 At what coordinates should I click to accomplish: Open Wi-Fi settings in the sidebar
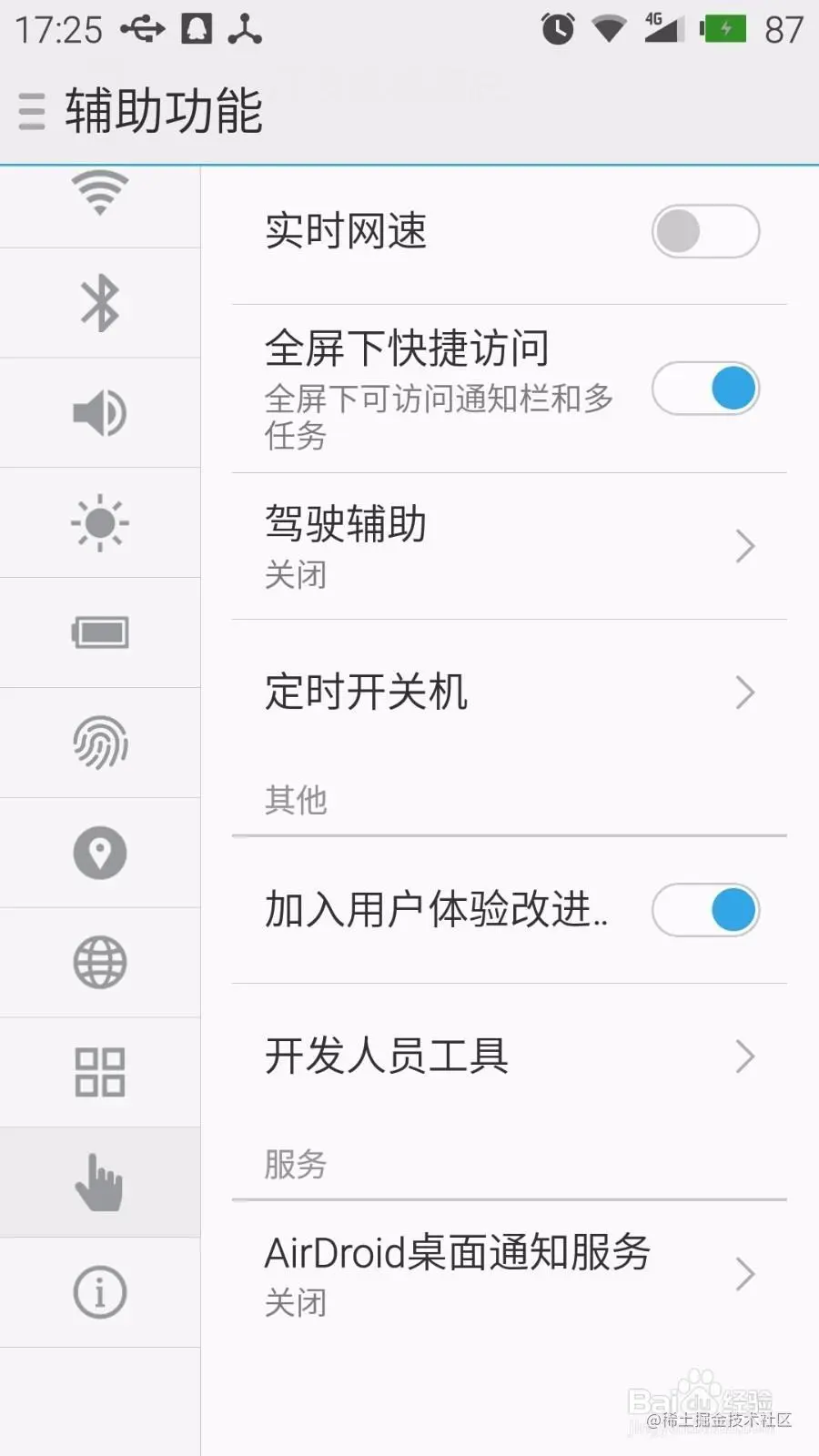pyautogui.click(x=100, y=194)
